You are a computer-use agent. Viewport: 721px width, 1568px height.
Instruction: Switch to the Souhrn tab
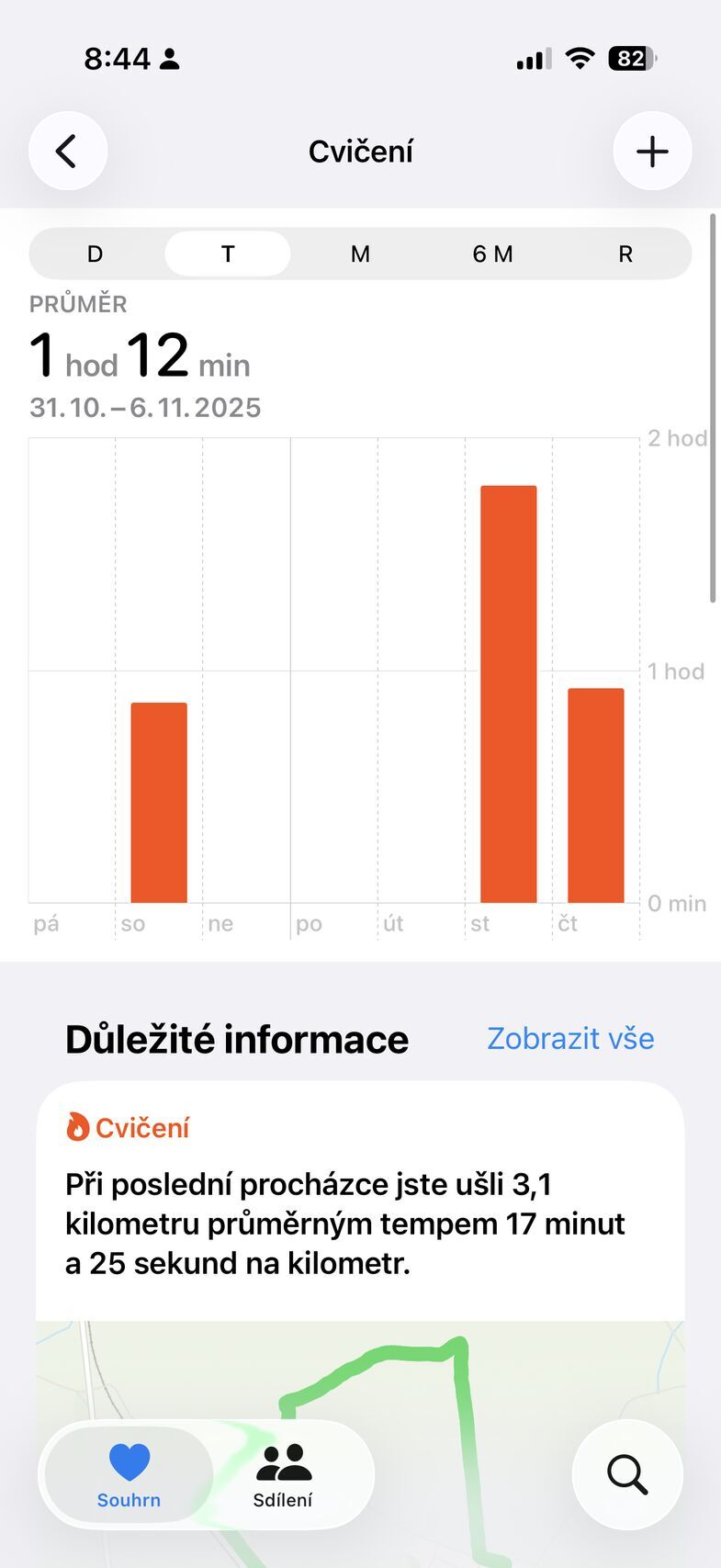point(129,1474)
